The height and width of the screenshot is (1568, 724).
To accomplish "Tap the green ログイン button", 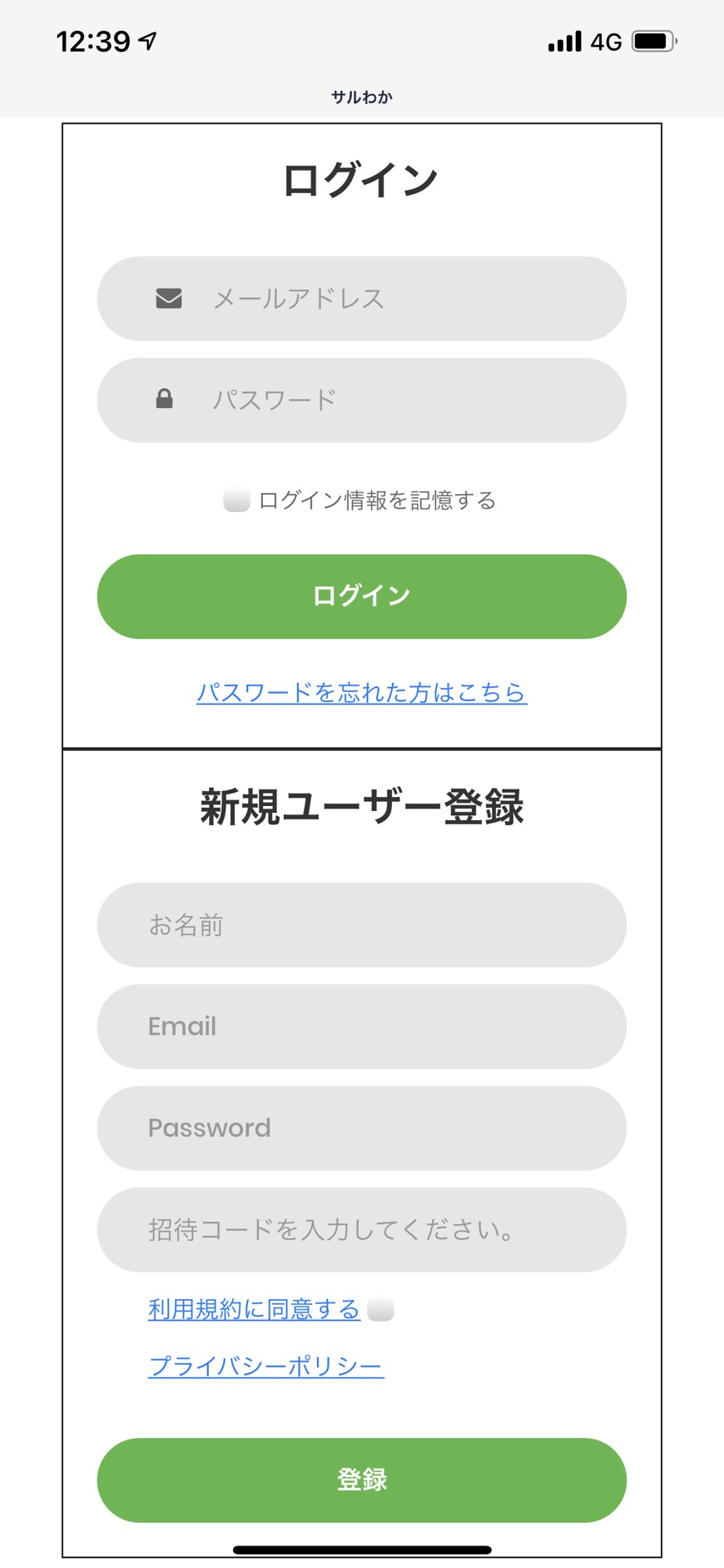I will click(361, 596).
